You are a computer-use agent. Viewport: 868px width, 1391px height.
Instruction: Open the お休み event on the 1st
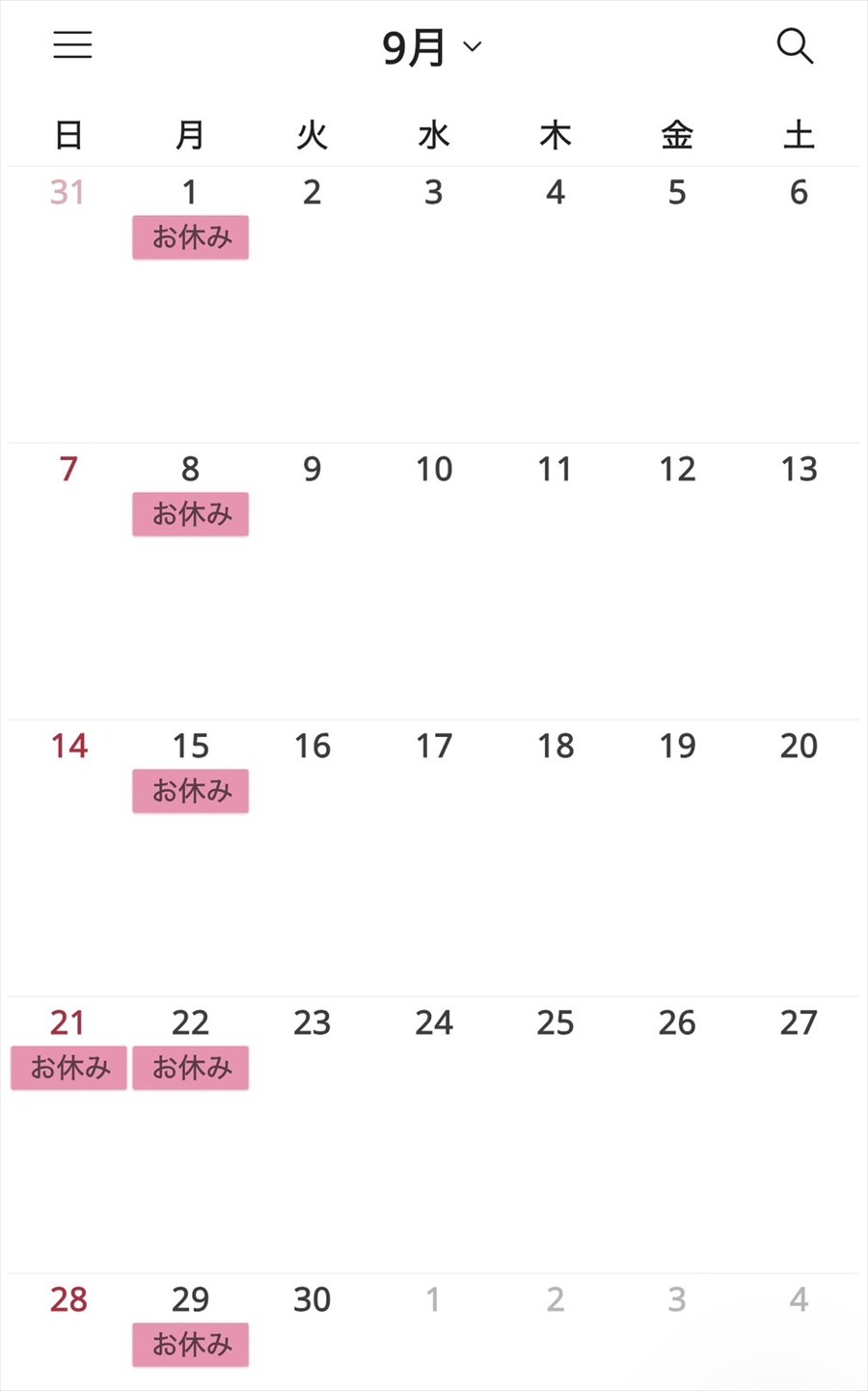[x=191, y=237]
